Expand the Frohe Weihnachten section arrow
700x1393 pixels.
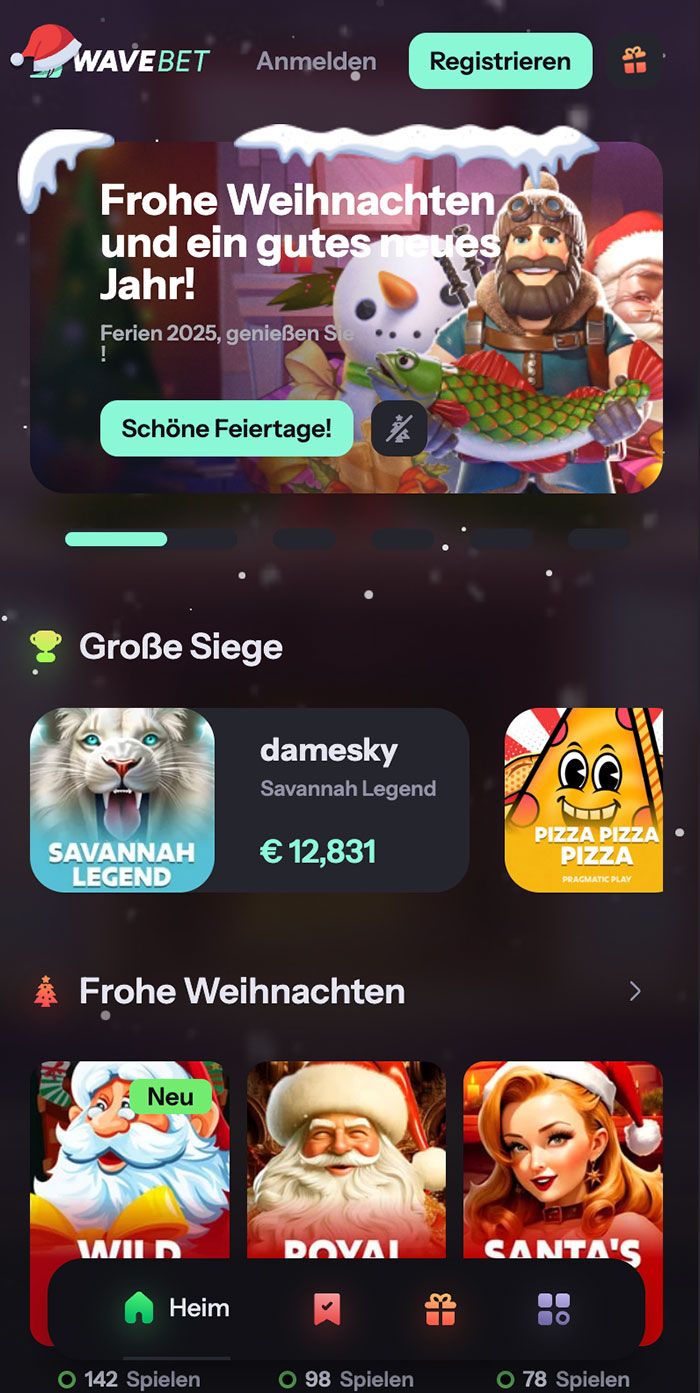635,991
